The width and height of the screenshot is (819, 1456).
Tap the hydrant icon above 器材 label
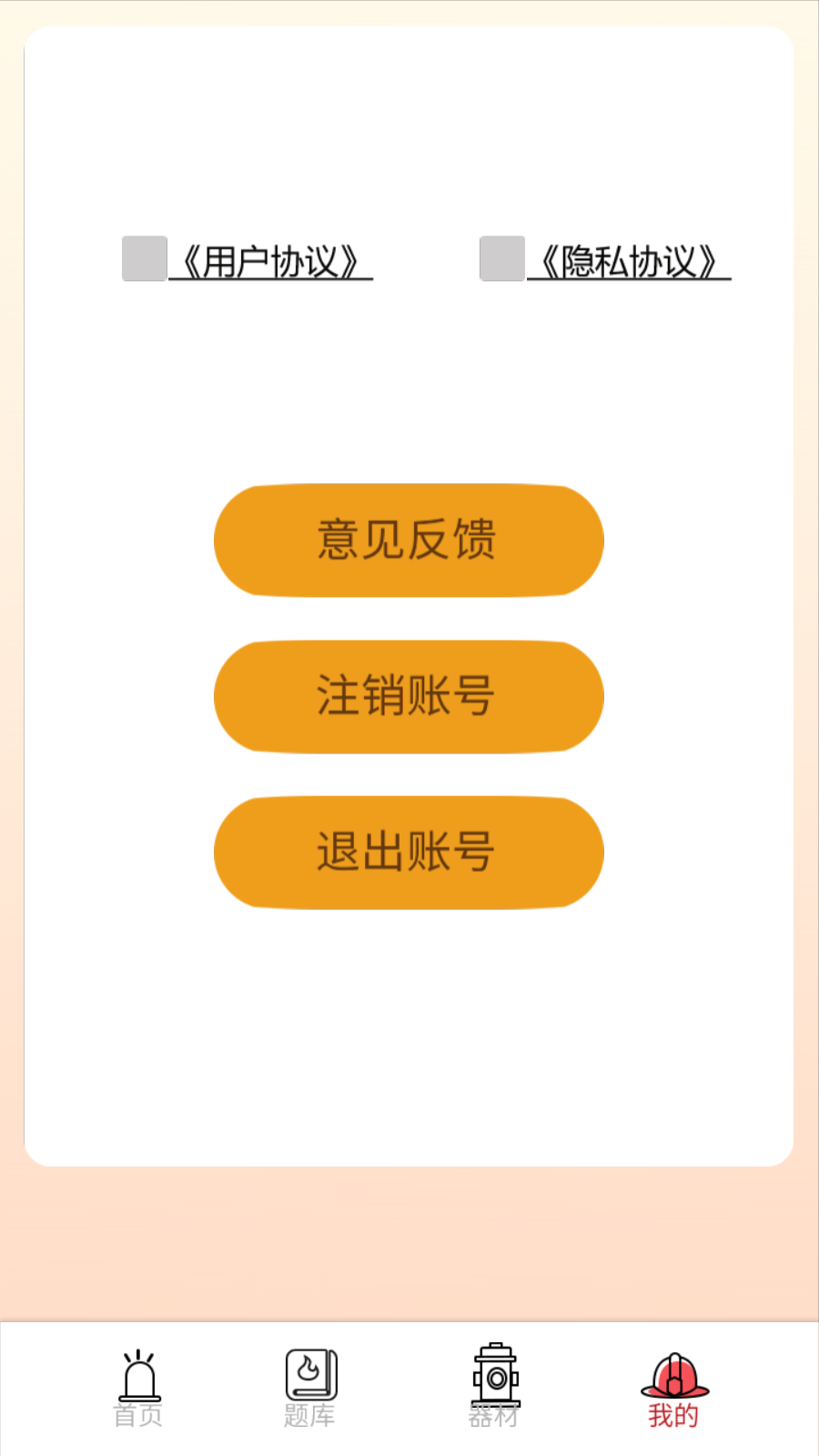(494, 1376)
